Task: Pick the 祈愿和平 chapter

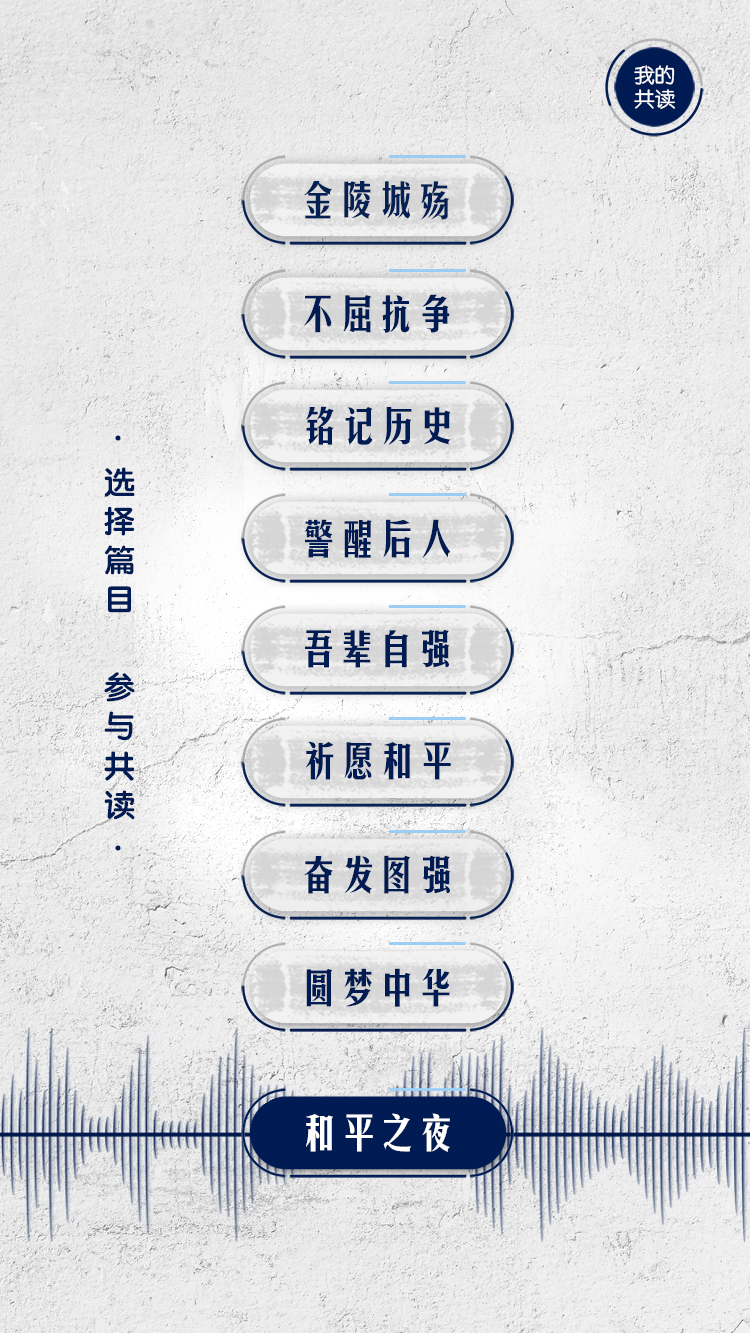Action: point(377,762)
